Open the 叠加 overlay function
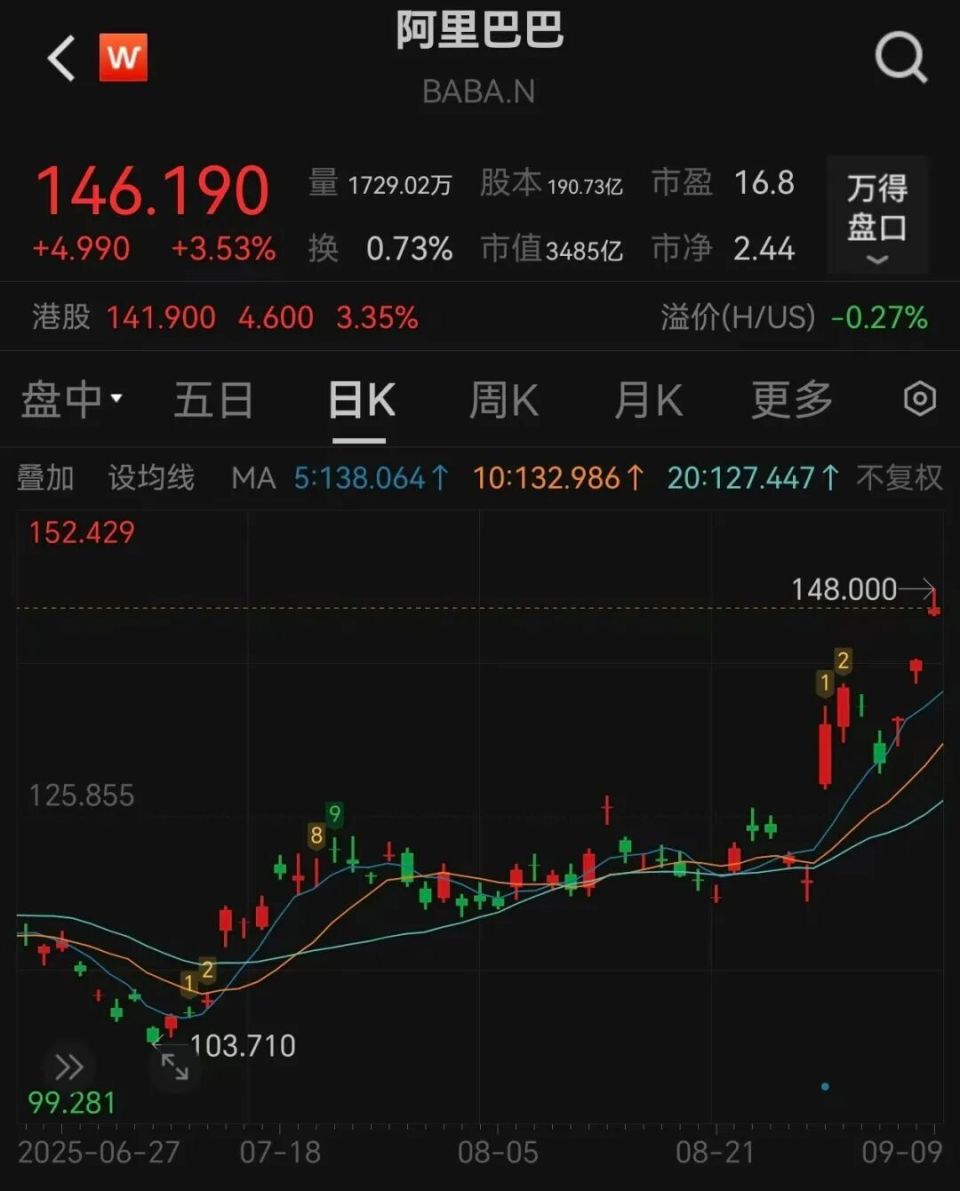This screenshot has width=960, height=1191. 45,479
